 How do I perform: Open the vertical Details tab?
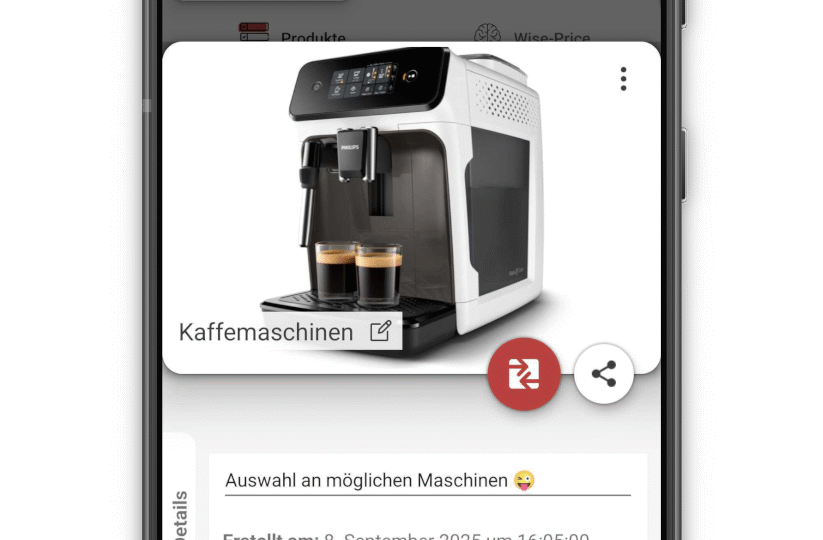(180, 512)
